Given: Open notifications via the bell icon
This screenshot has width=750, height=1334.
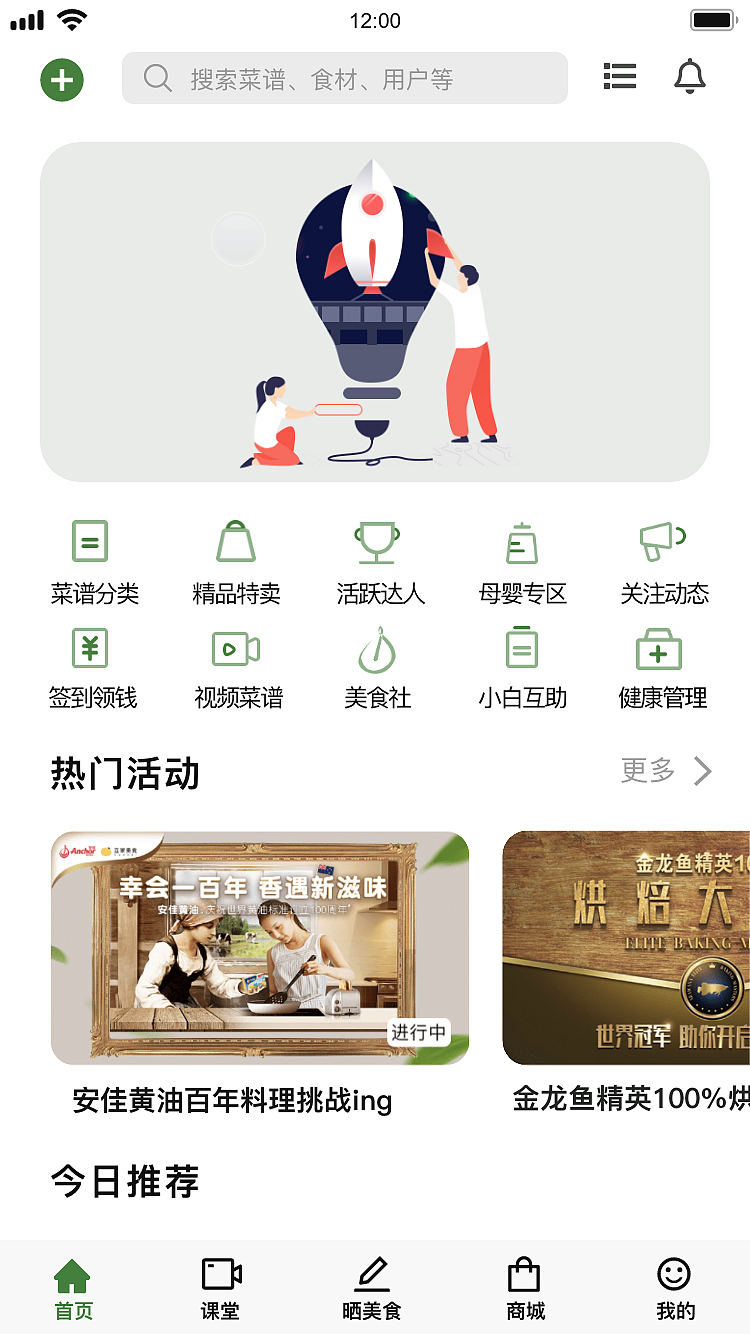Looking at the screenshot, I should [x=689, y=77].
